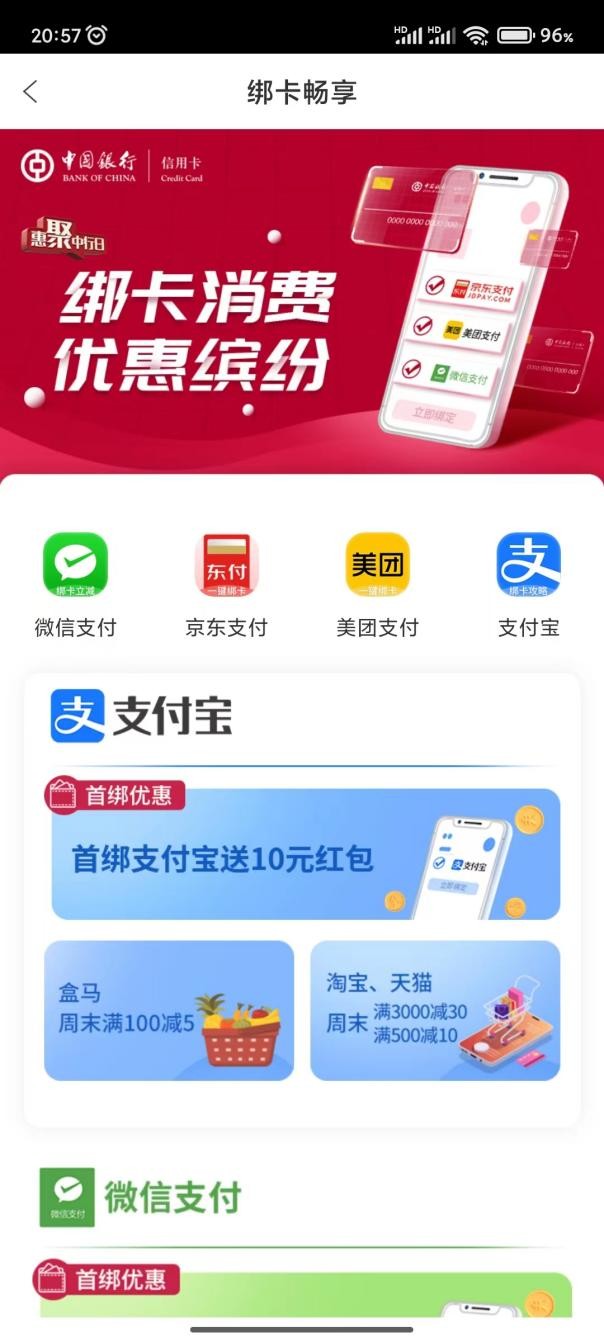Viewport: 604px width, 1342px height.
Task: Open the 淘宝、天猫 weekend discount card
Action: (435, 1010)
